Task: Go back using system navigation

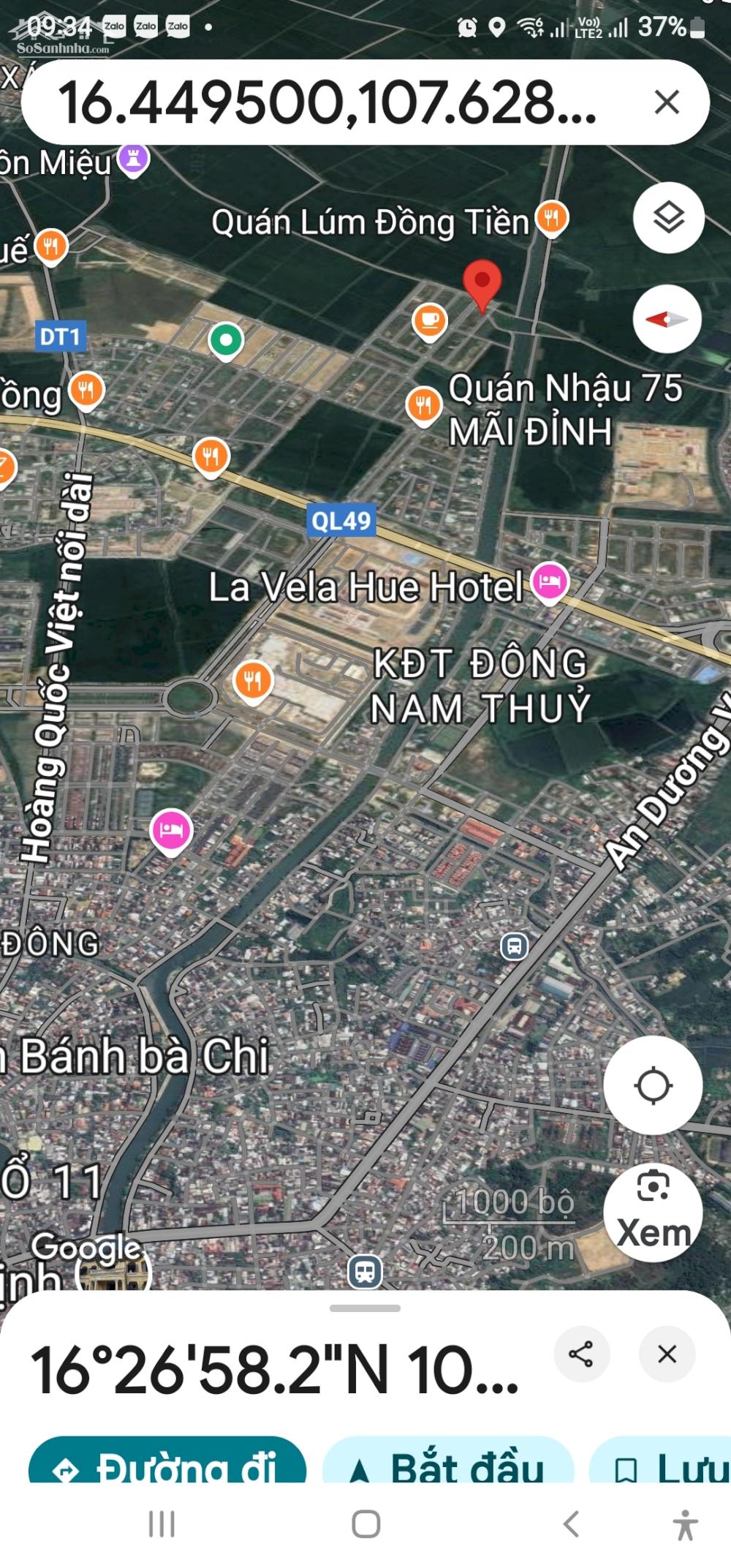Action: 572,1525
